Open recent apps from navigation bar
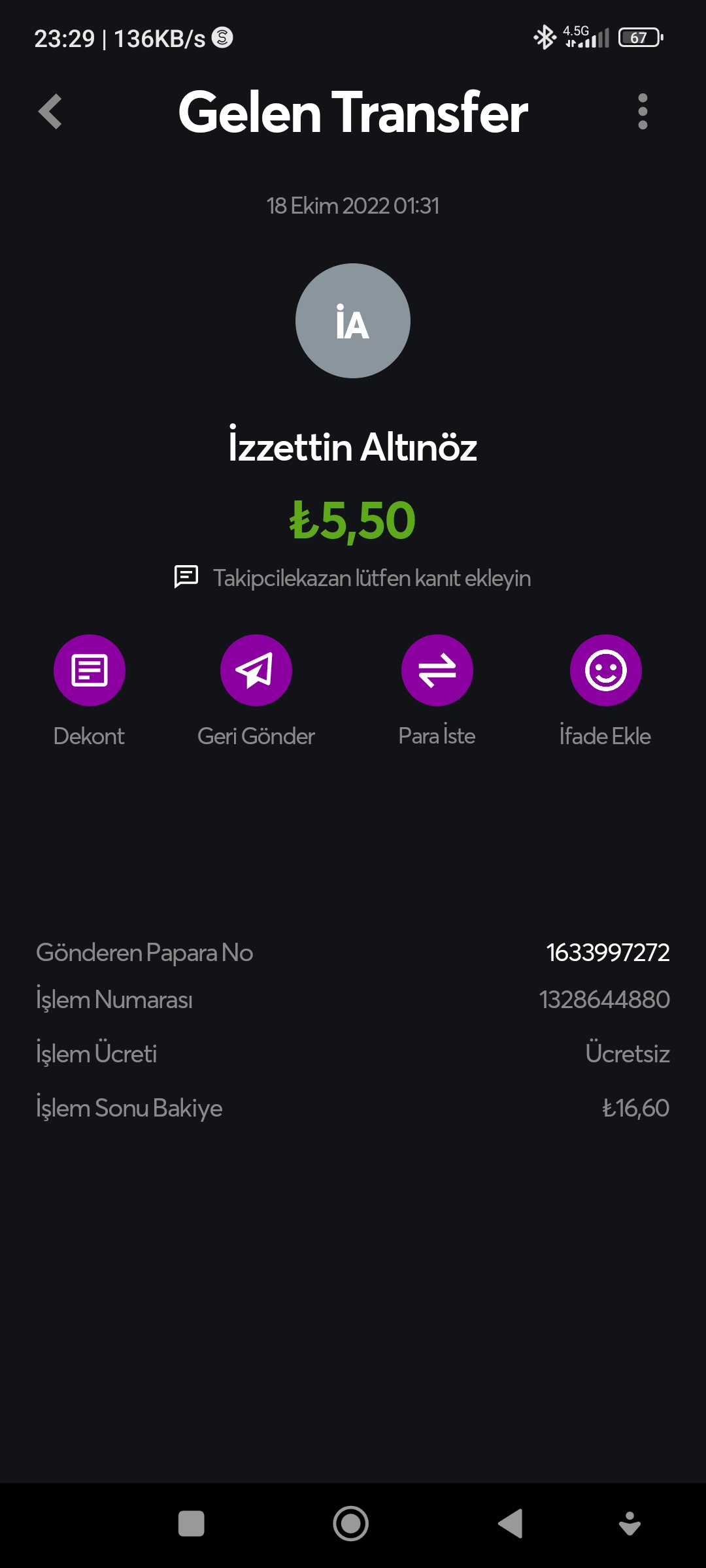Image resolution: width=706 pixels, height=1568 pixels. [x=192, y=1524]
